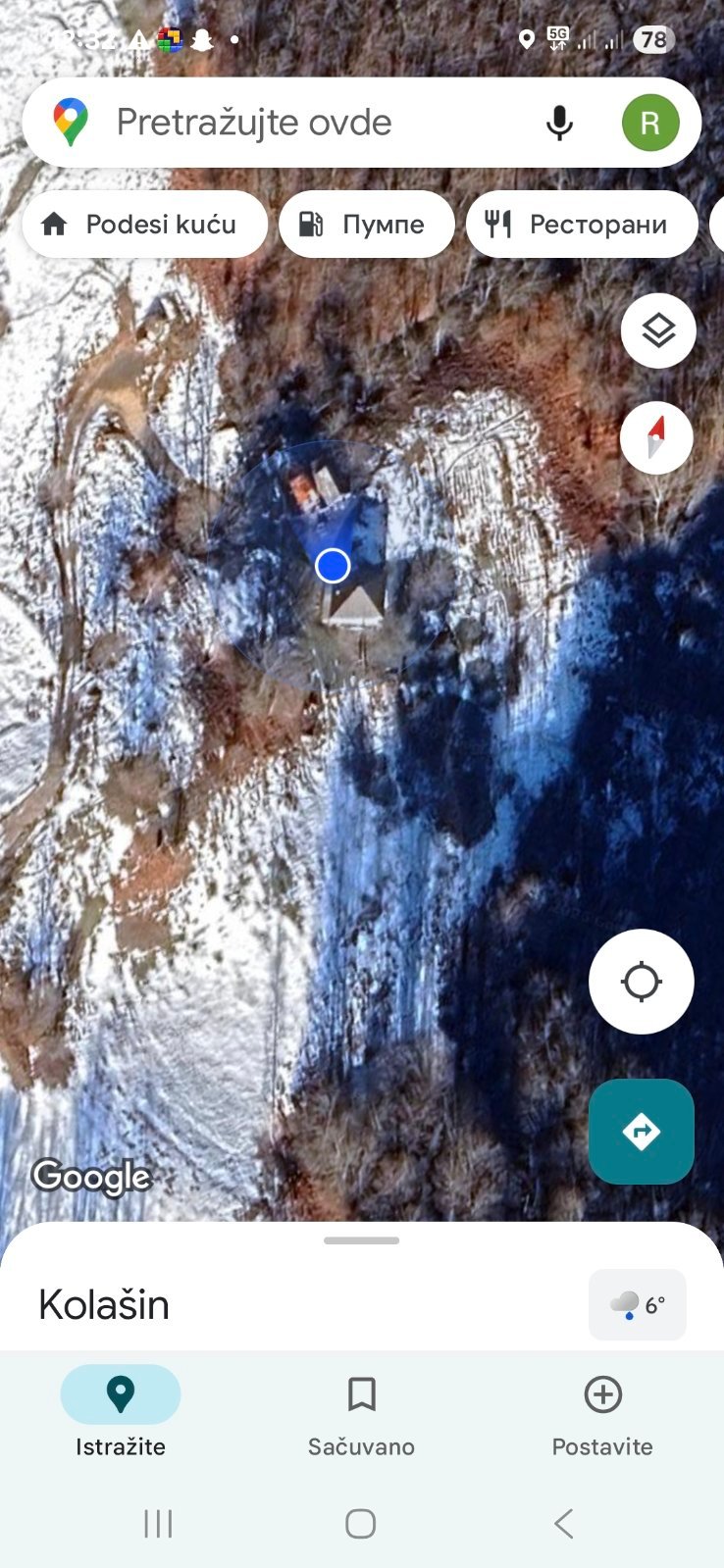Open the map layers selector
The height and width of the screenshot is (1568, 724).
point(658,330)
